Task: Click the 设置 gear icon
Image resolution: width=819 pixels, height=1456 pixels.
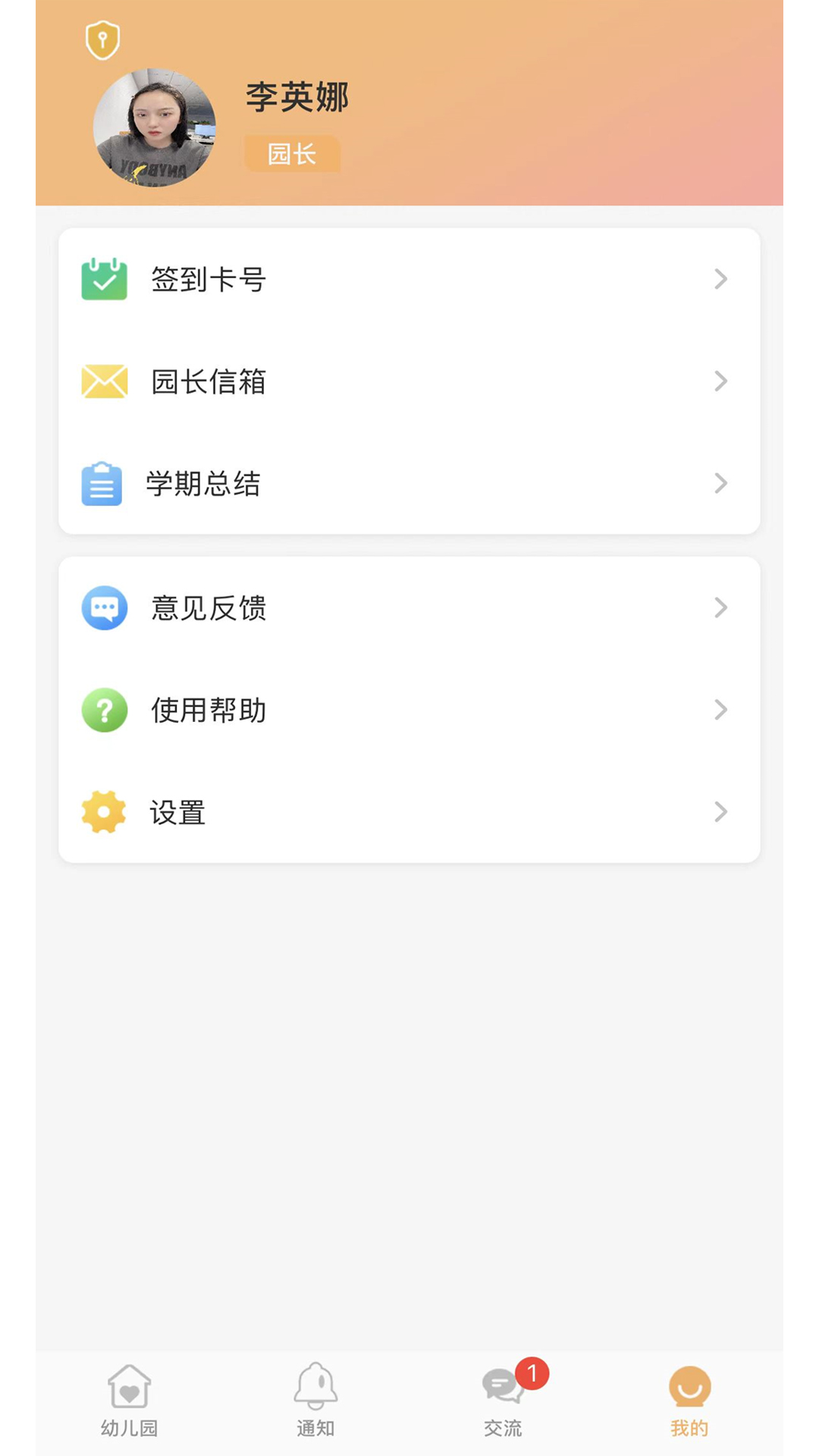Action: pyautogui.click(x=104, y=811)
